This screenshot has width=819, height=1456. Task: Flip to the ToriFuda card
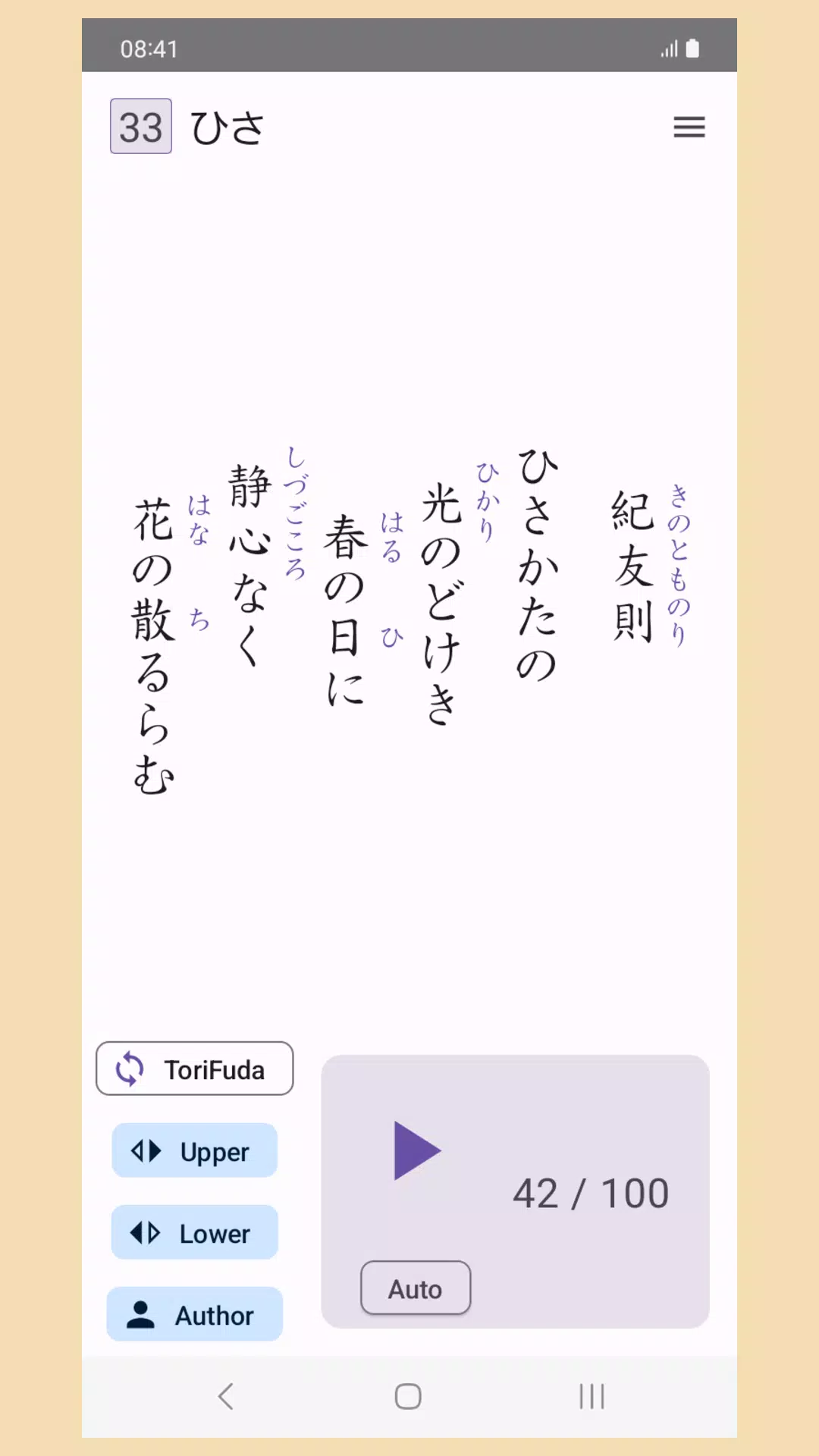coord(194,1068)
